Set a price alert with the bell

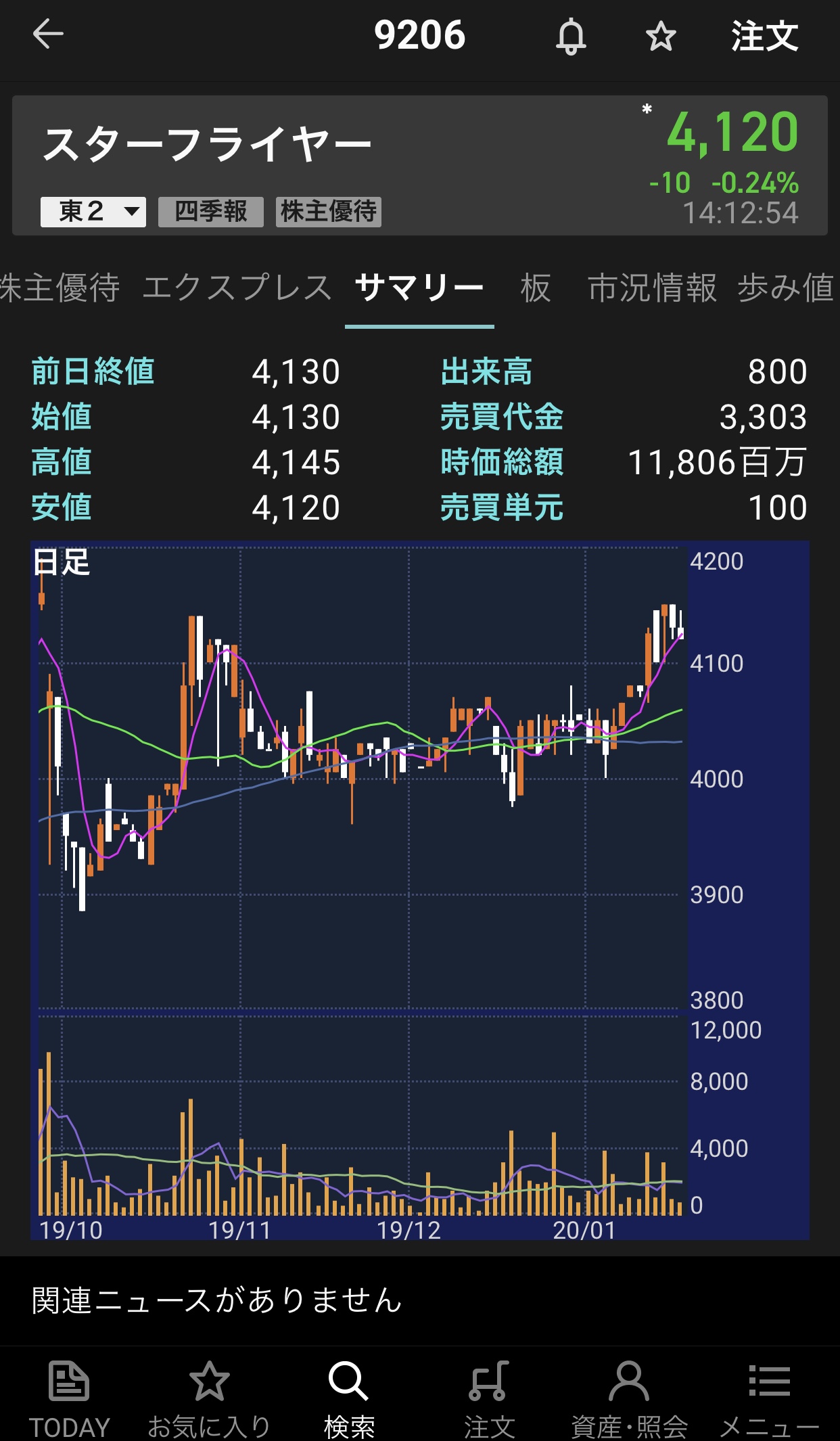point(571,36)
